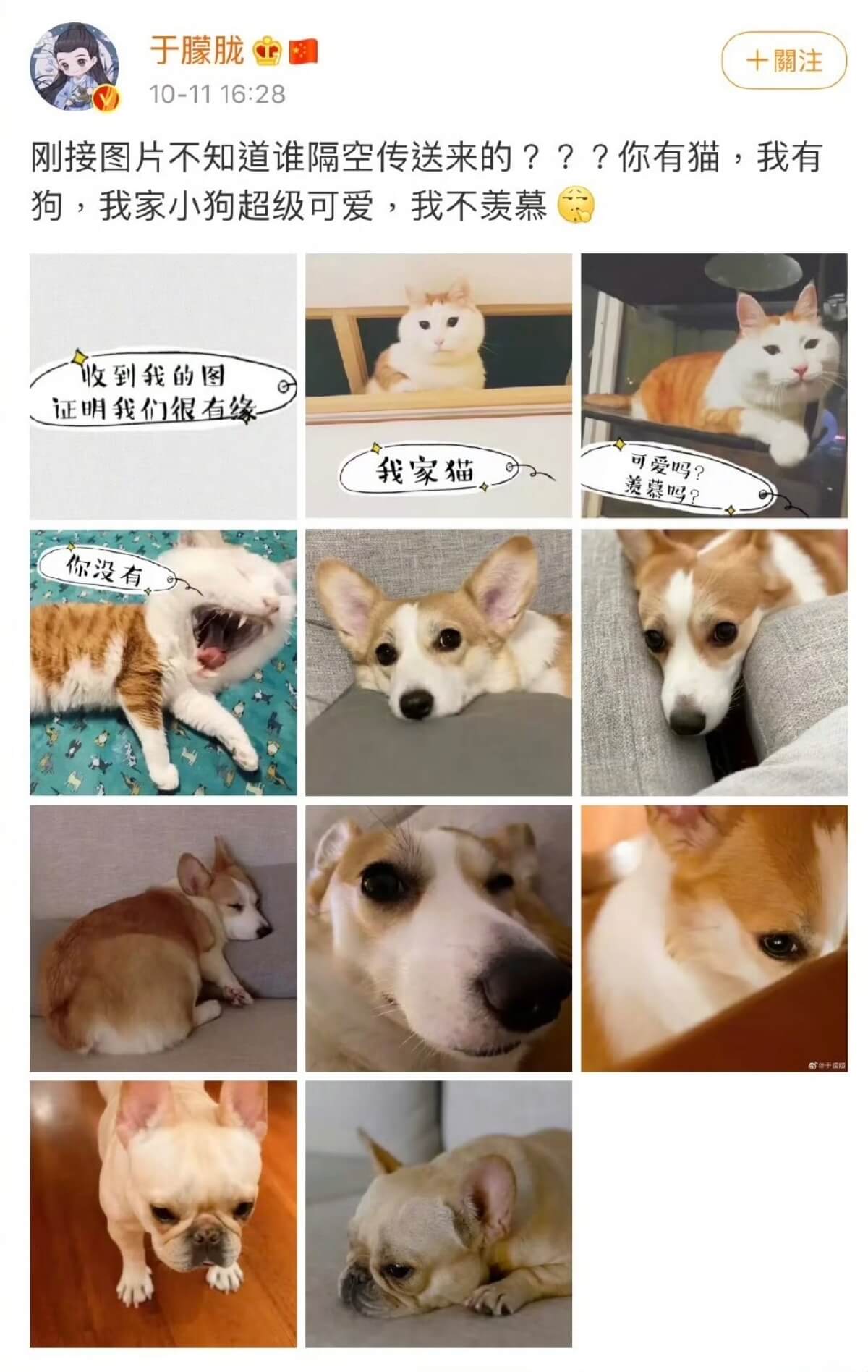Open the '收到我的图' text image
The image size is (868, 1372).
click(163, 386)
